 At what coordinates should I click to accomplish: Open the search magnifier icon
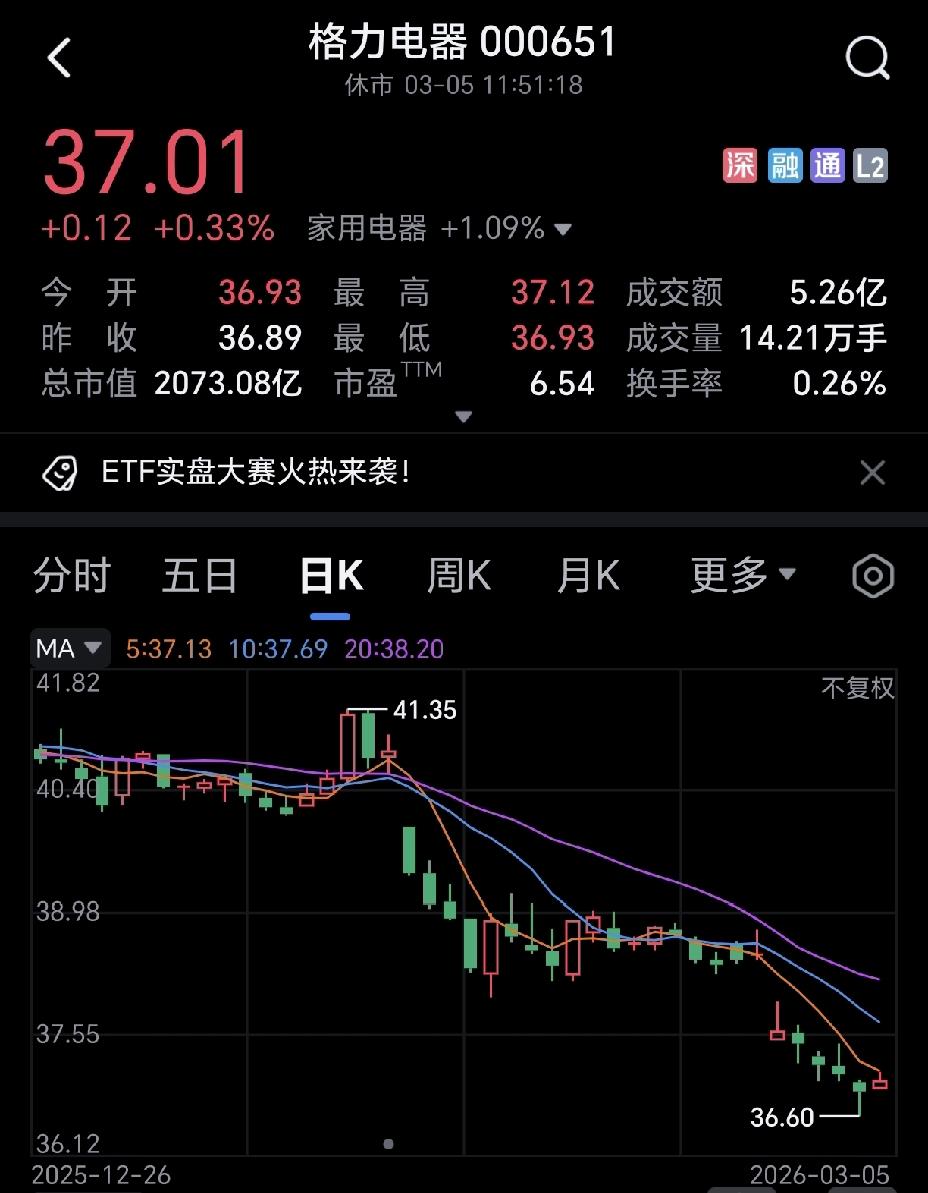point(866,58)
